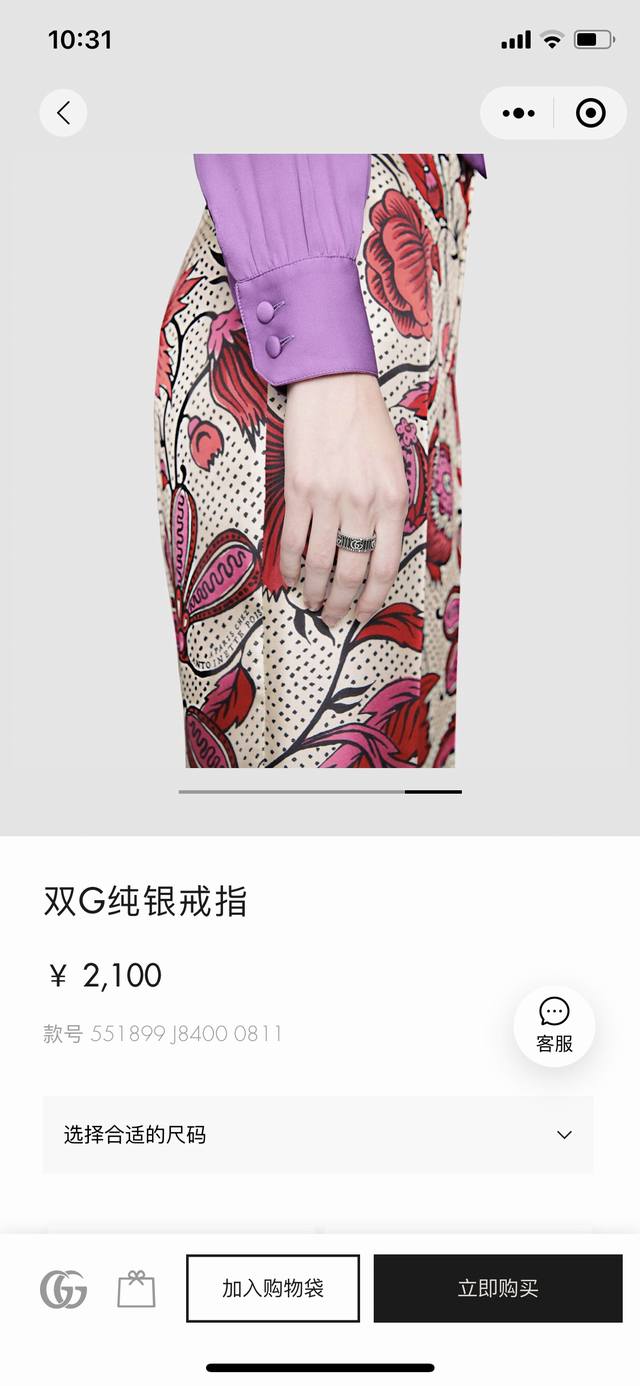Open the 客服 customer service chat

click(554, 1025)
